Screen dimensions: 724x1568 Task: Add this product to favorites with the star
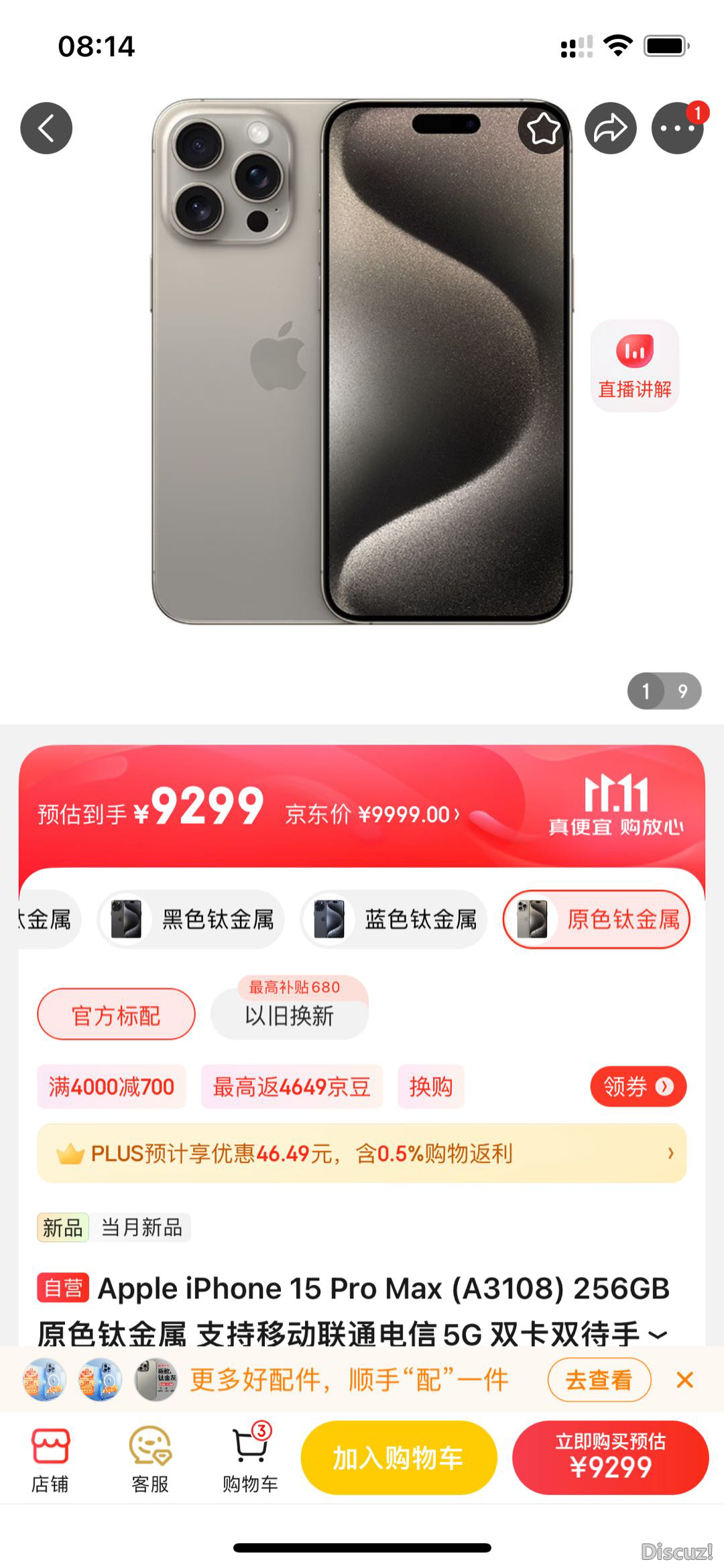click(543, 128)
